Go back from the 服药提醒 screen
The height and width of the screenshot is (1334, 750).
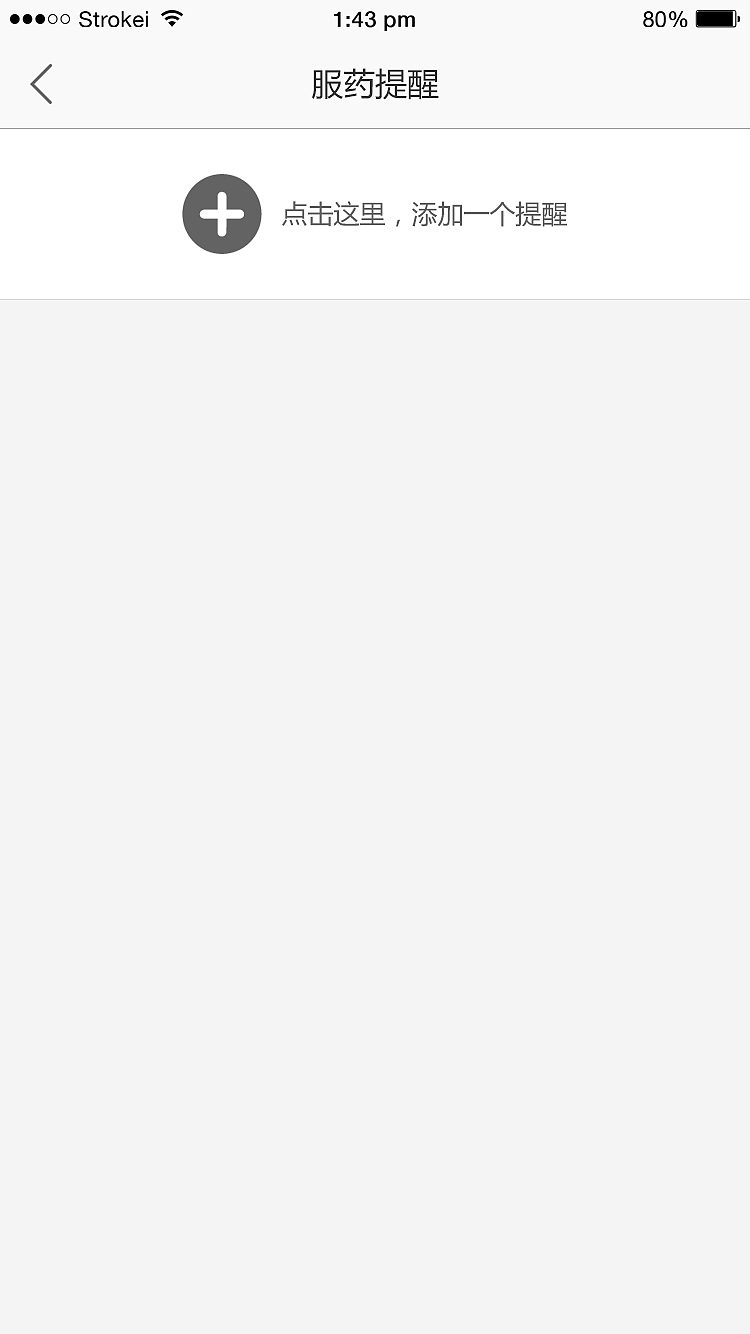tap(41, 84)
